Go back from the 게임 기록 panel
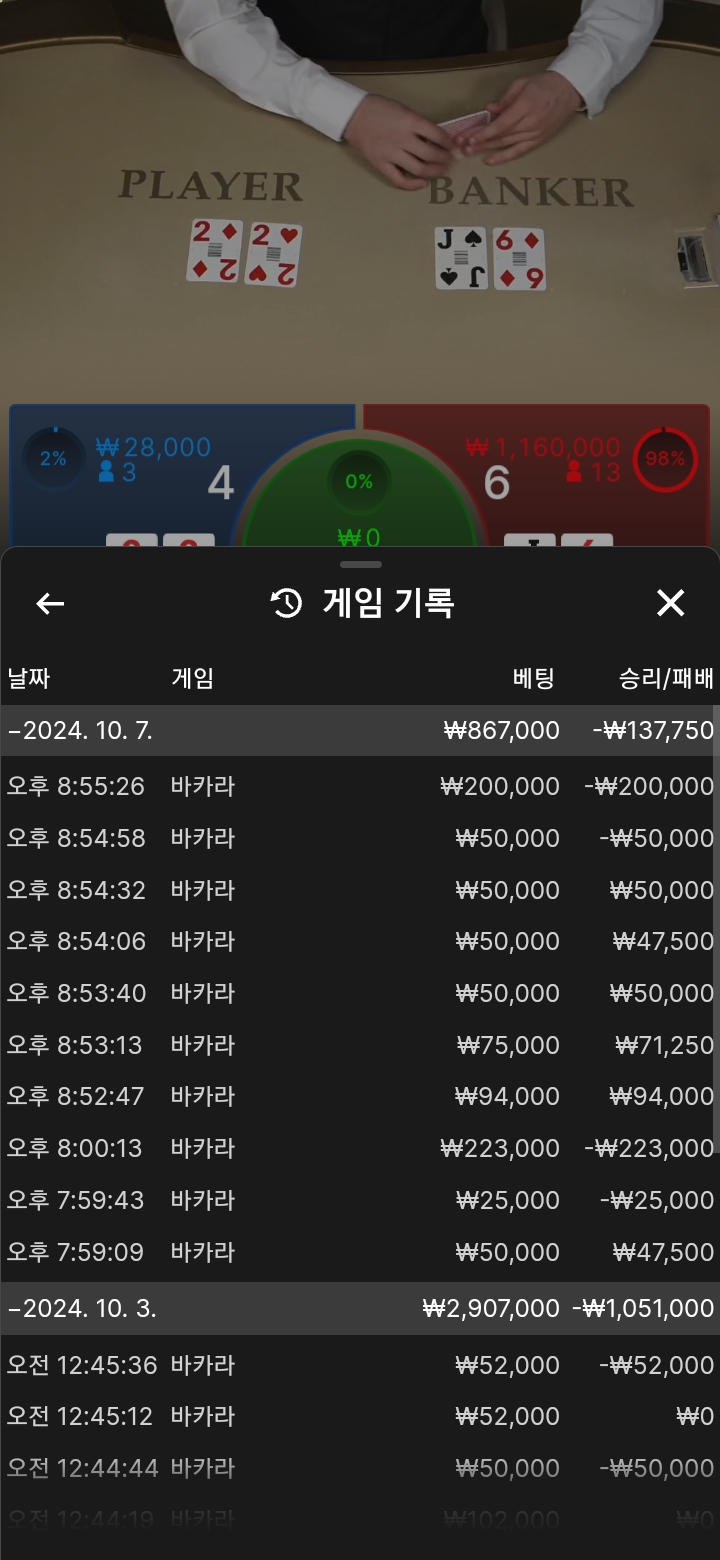Screen dimensions: 720x1560 [50, 603]
